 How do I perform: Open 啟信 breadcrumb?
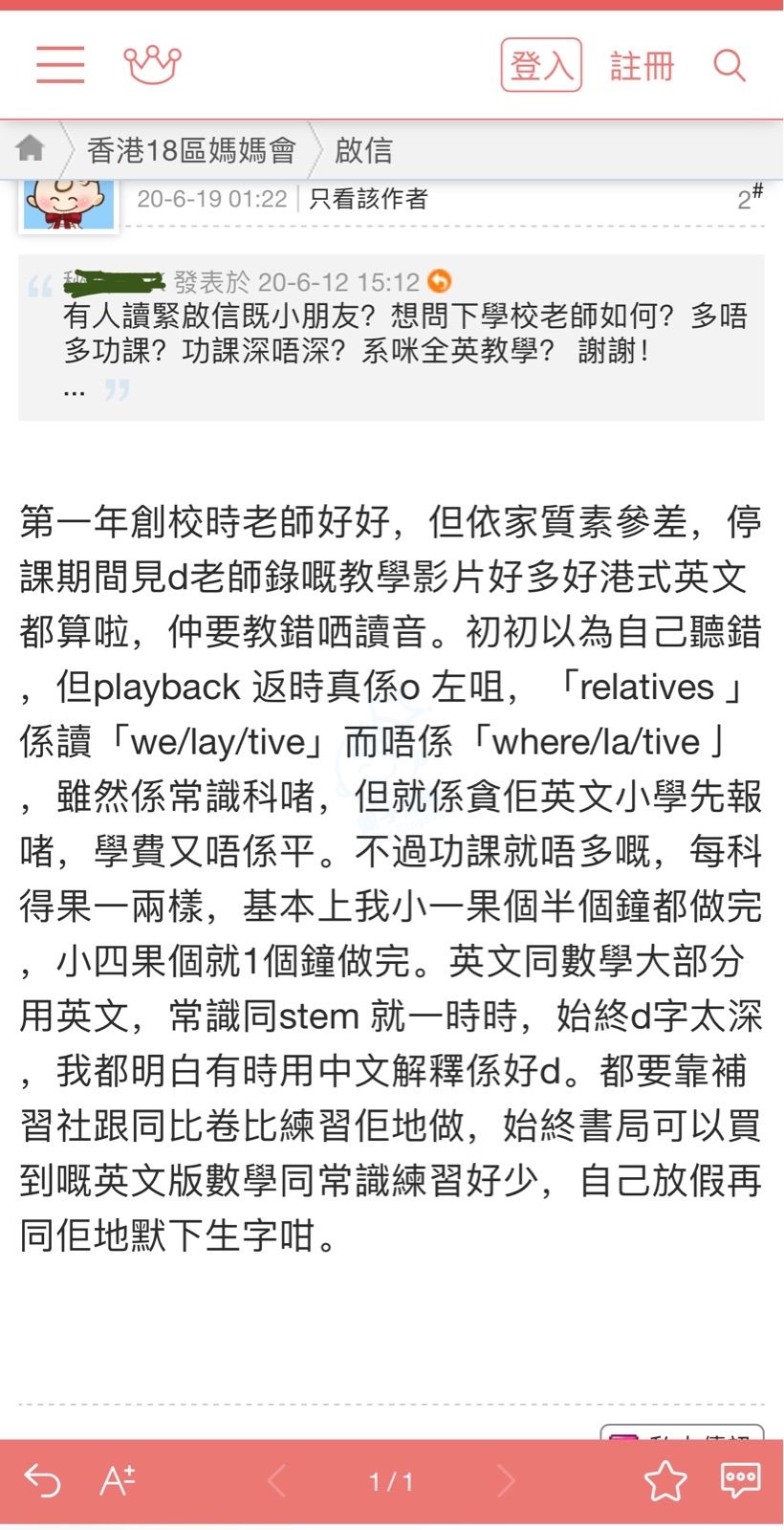(363, 150)
